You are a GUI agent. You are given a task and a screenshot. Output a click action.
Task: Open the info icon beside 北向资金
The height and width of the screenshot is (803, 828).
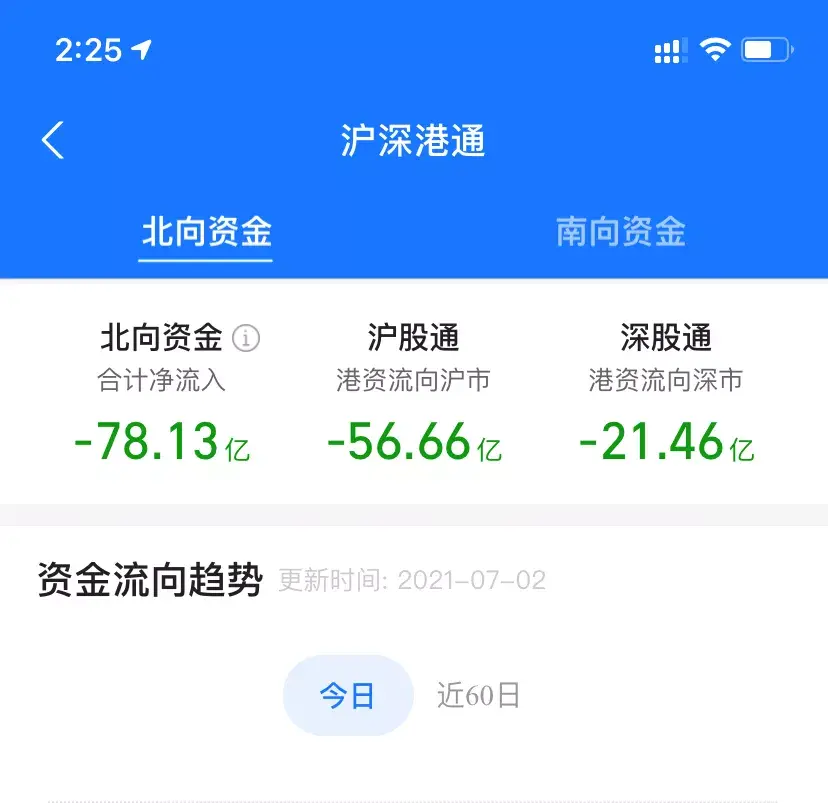click(246, 339)
